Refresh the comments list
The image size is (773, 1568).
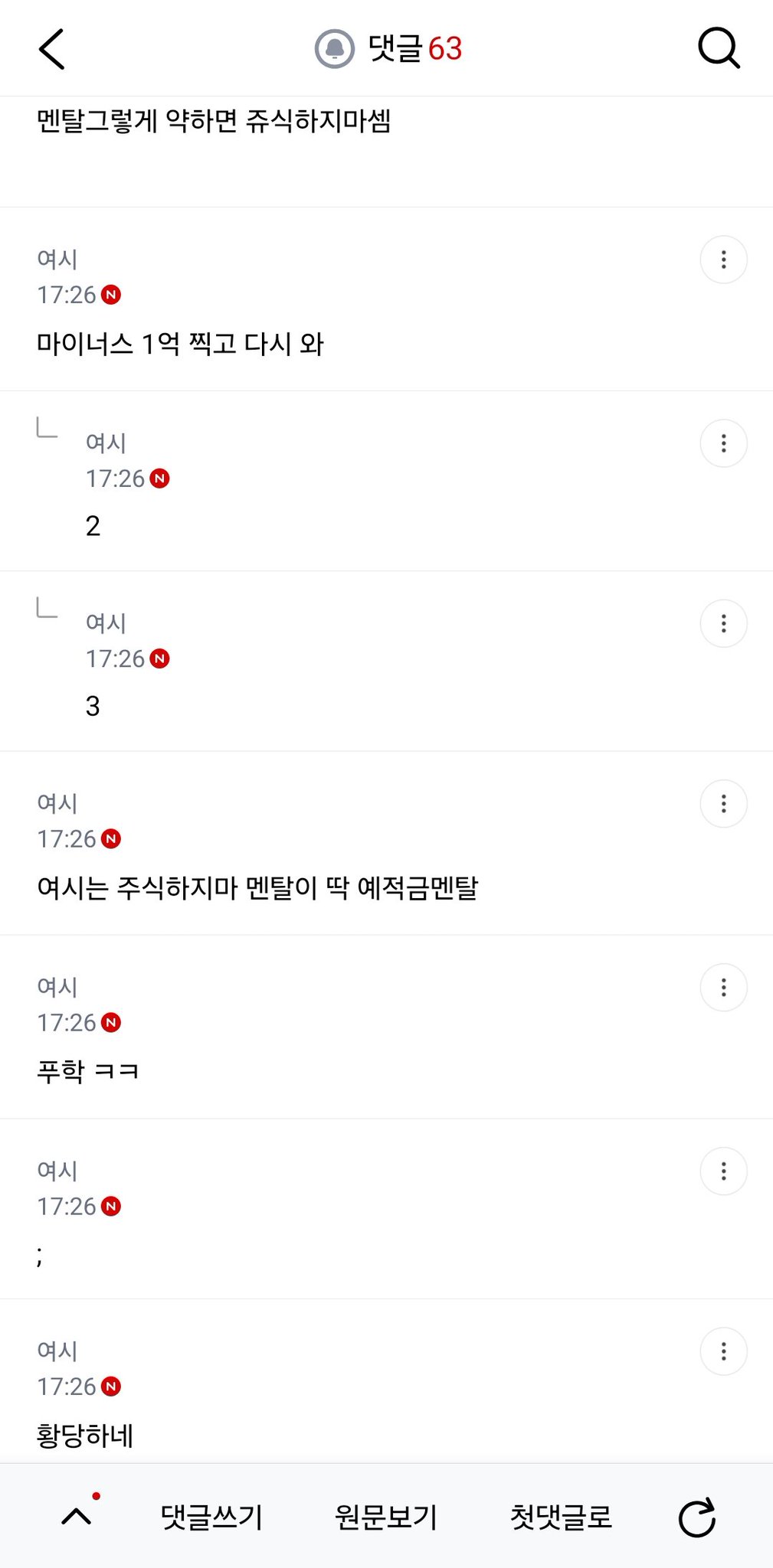pos(697,1517)
